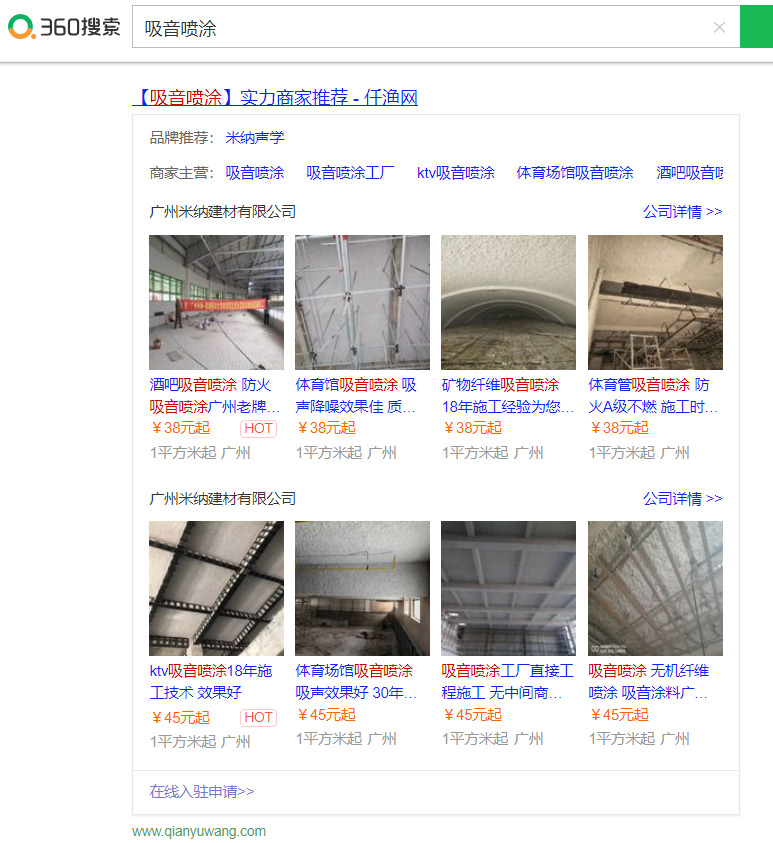This screenshot has width=773, height=843.
Task: Open the 矿物纤维吸音喷涂 product card
Action: pos(508,303)
